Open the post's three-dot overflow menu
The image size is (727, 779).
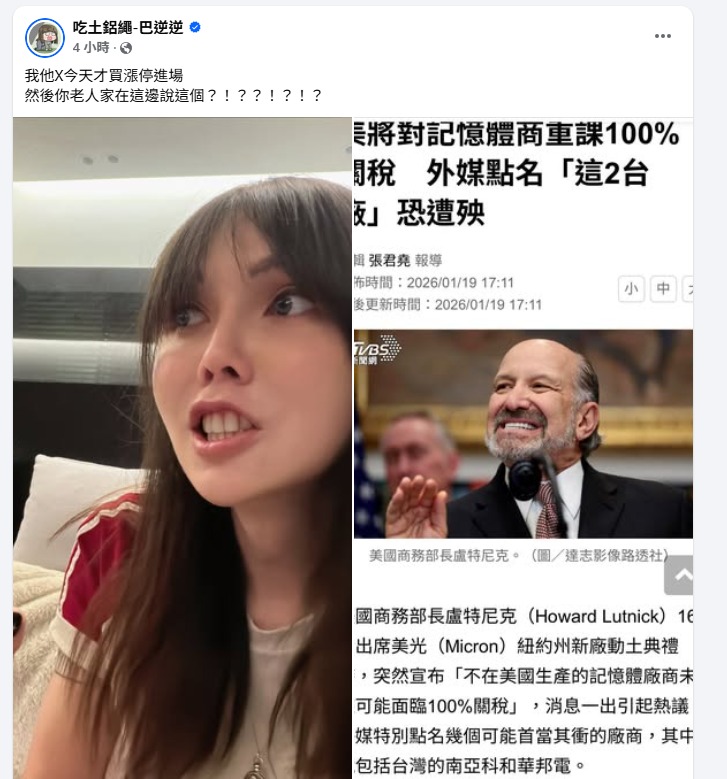click(663, 36)
